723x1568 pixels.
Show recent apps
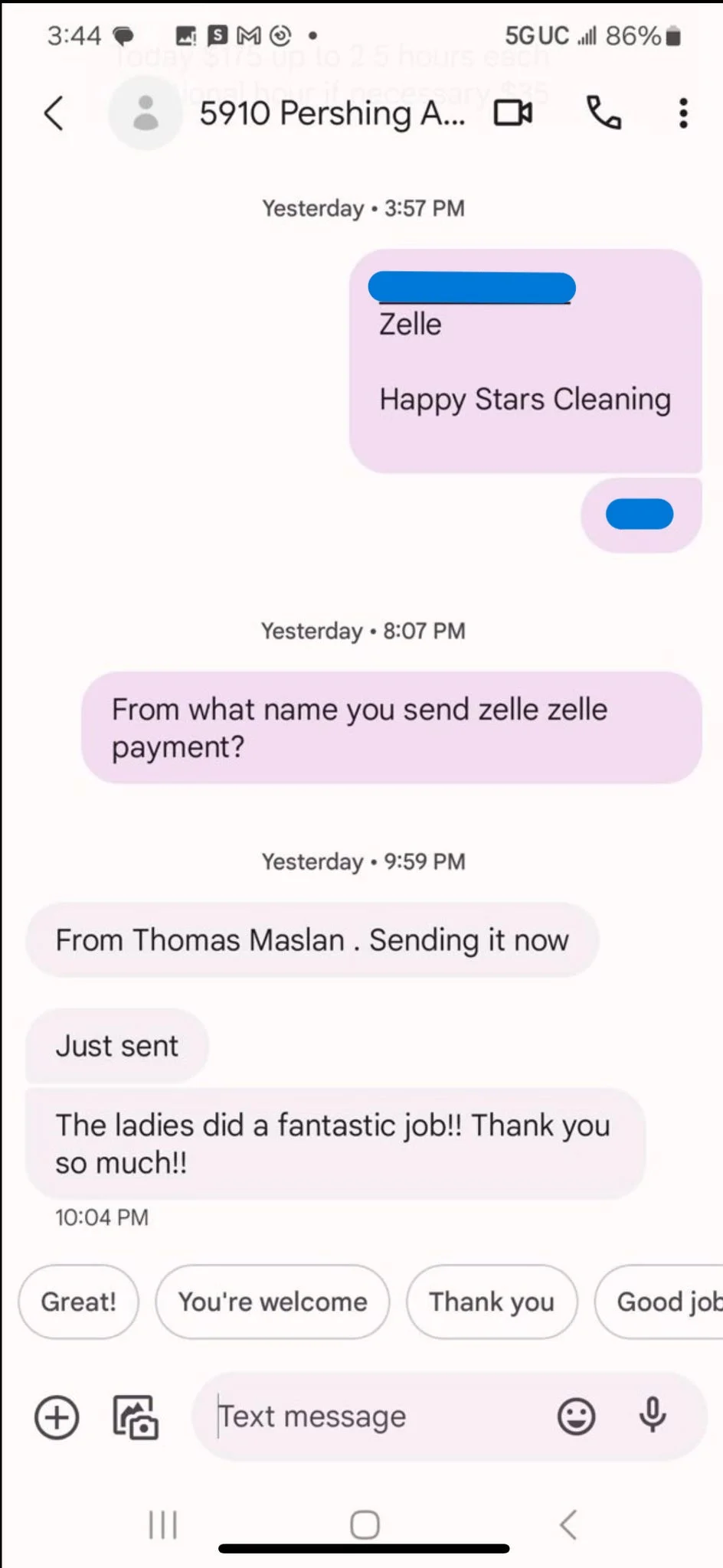163,1524
